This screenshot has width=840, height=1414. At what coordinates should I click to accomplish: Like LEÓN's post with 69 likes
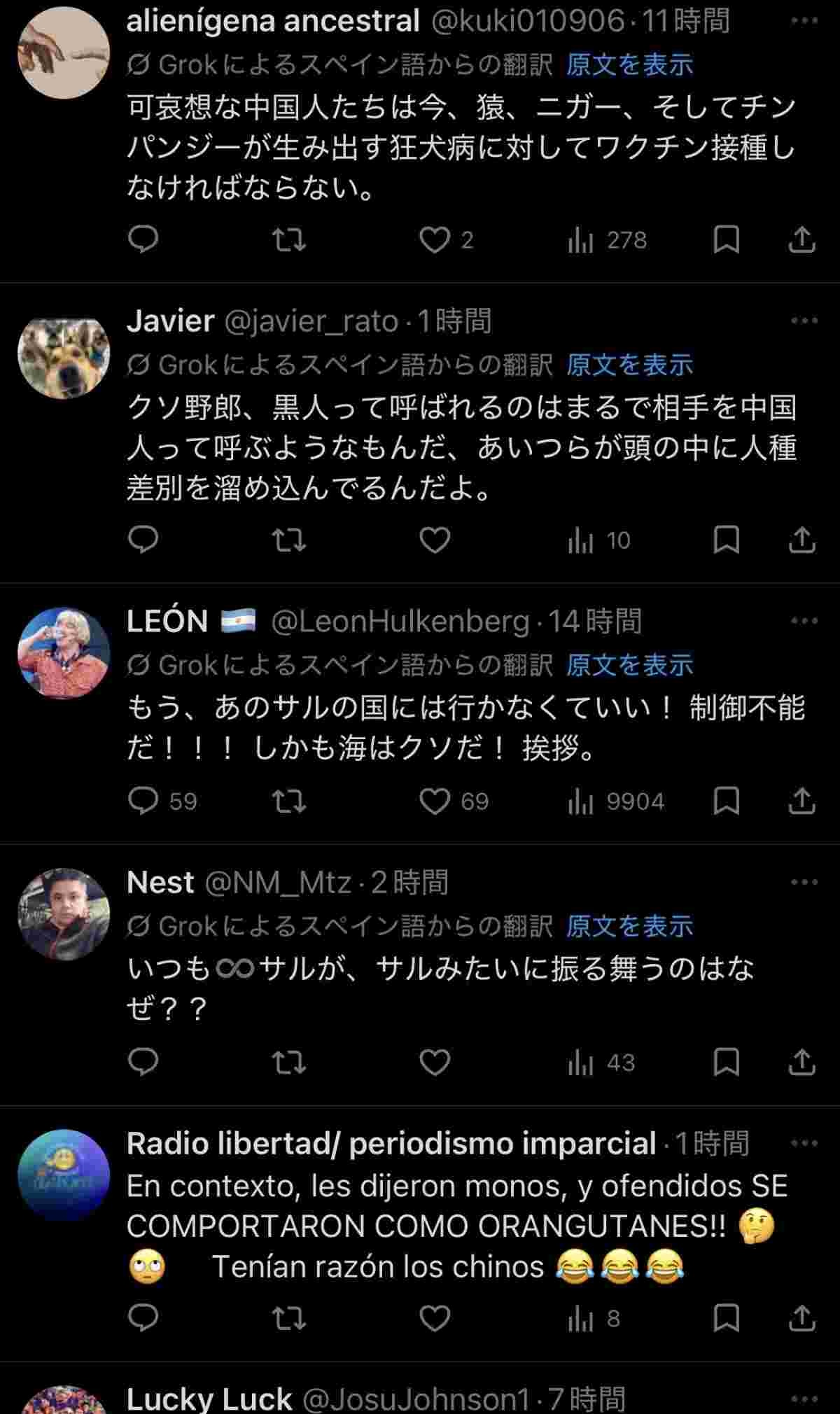(x=434, y=801)
